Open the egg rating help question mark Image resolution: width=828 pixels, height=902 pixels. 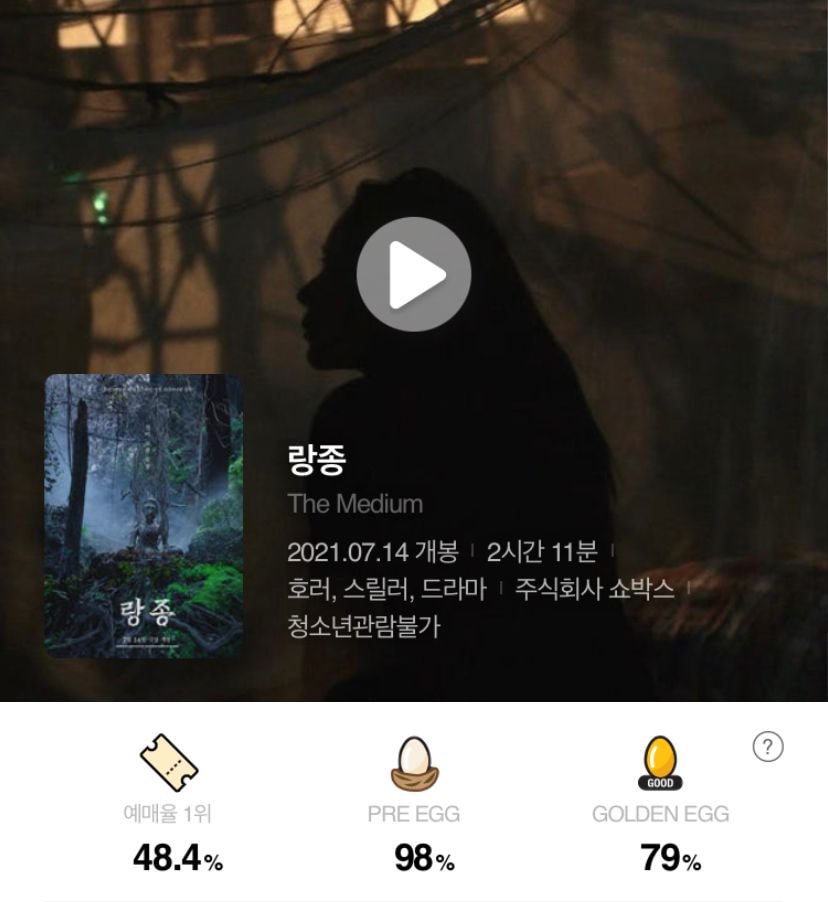(x=768, y=747)
